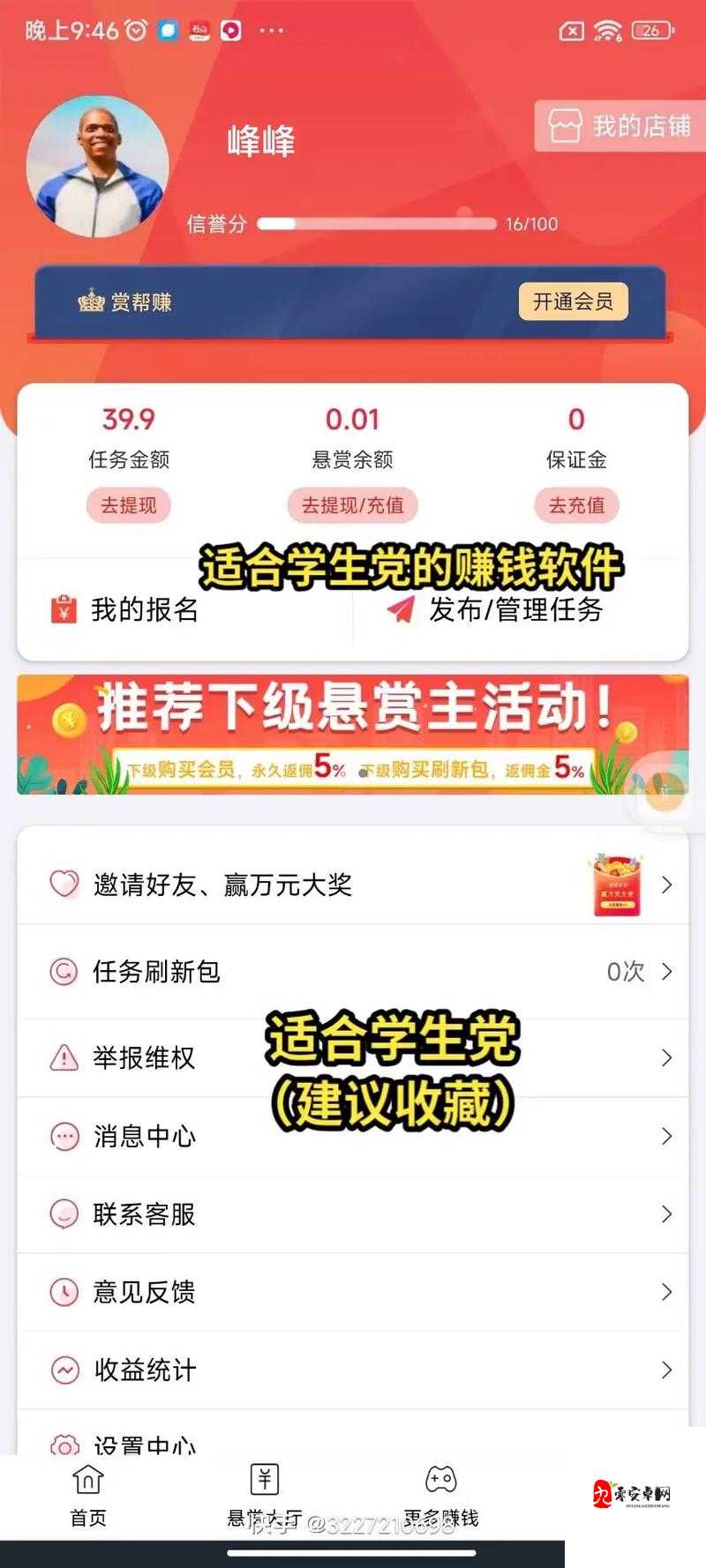706x1568 pixels.
Task: Tap 去提现 under 任务金额
Action: click(129, 505)
